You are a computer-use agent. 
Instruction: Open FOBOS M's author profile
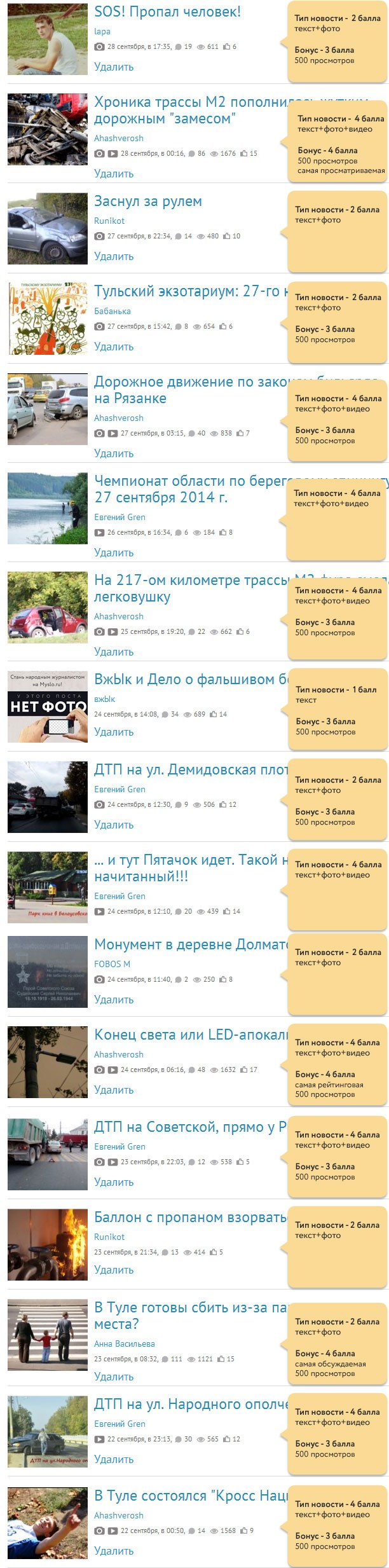[x=112, y=964]
